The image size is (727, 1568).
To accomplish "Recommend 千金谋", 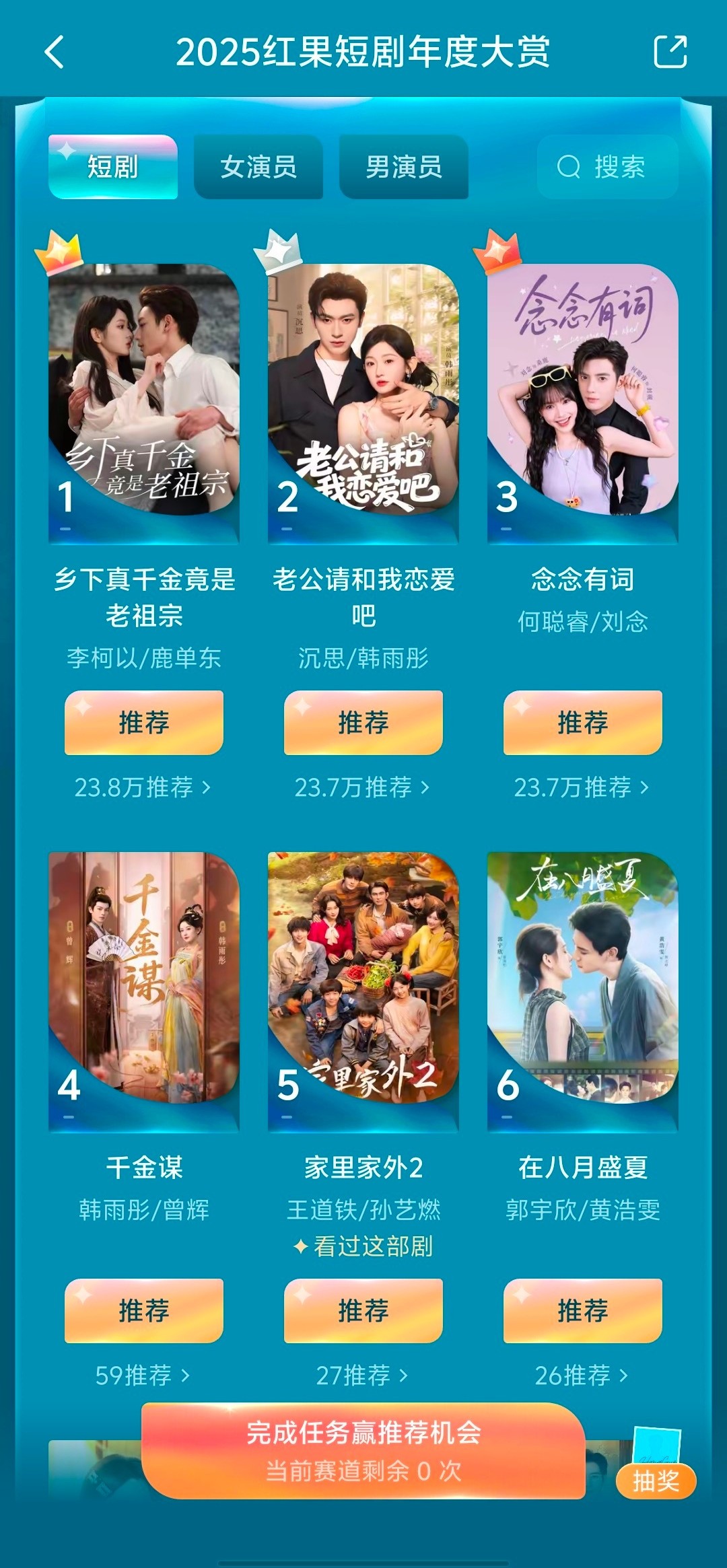I will click(144, 1311).
